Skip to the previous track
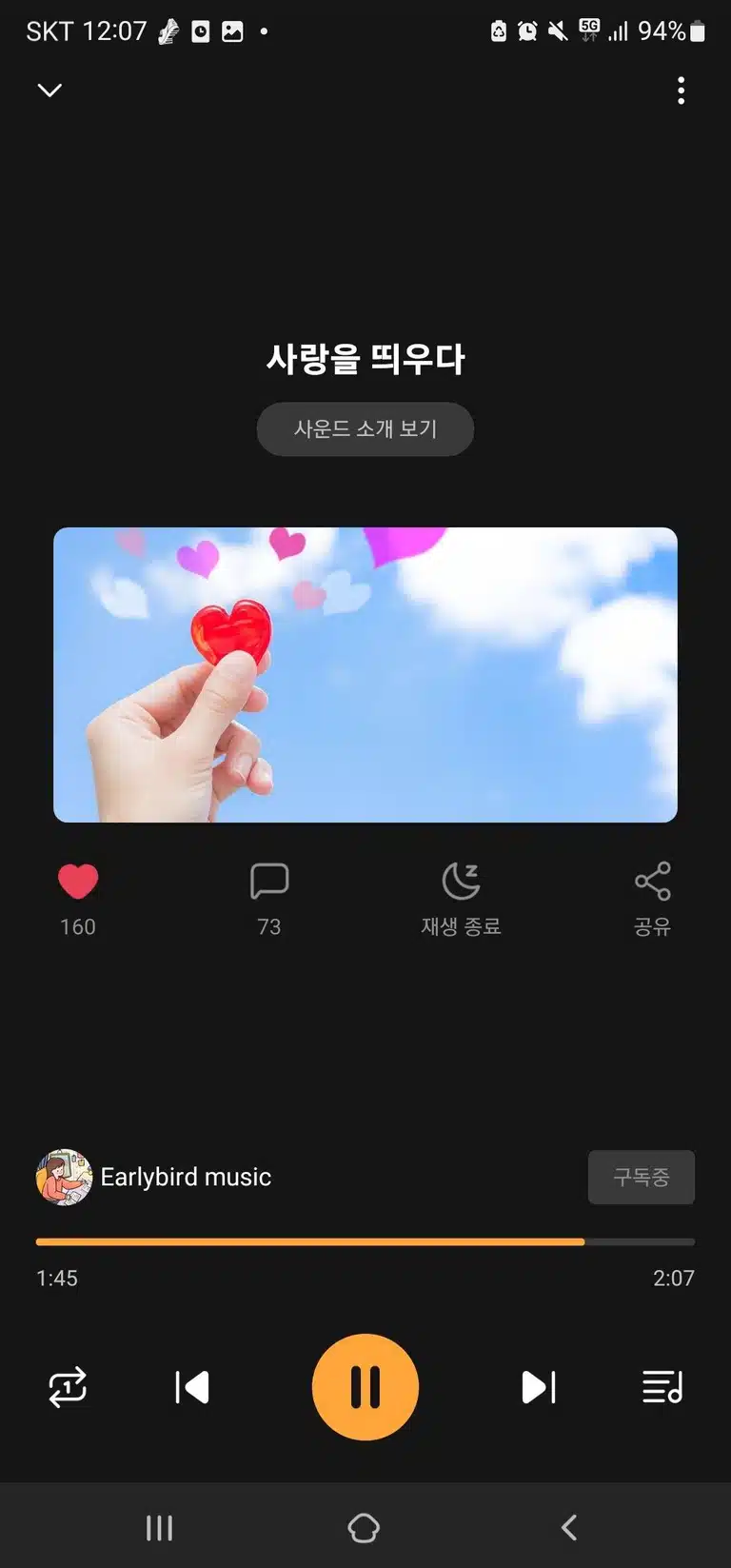The image size is (731, 1568). click(192, 1387)
